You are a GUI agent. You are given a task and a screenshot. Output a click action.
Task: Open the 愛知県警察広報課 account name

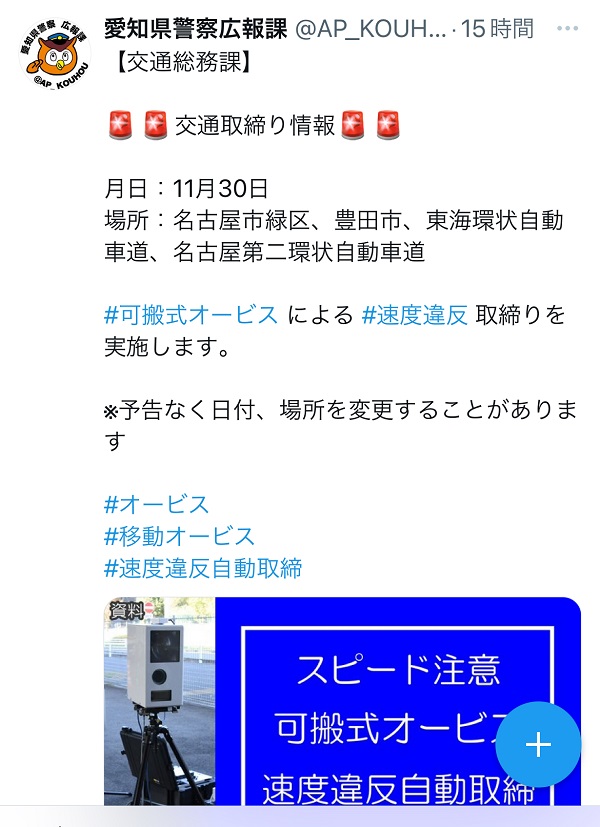click(x=198, y=28)
